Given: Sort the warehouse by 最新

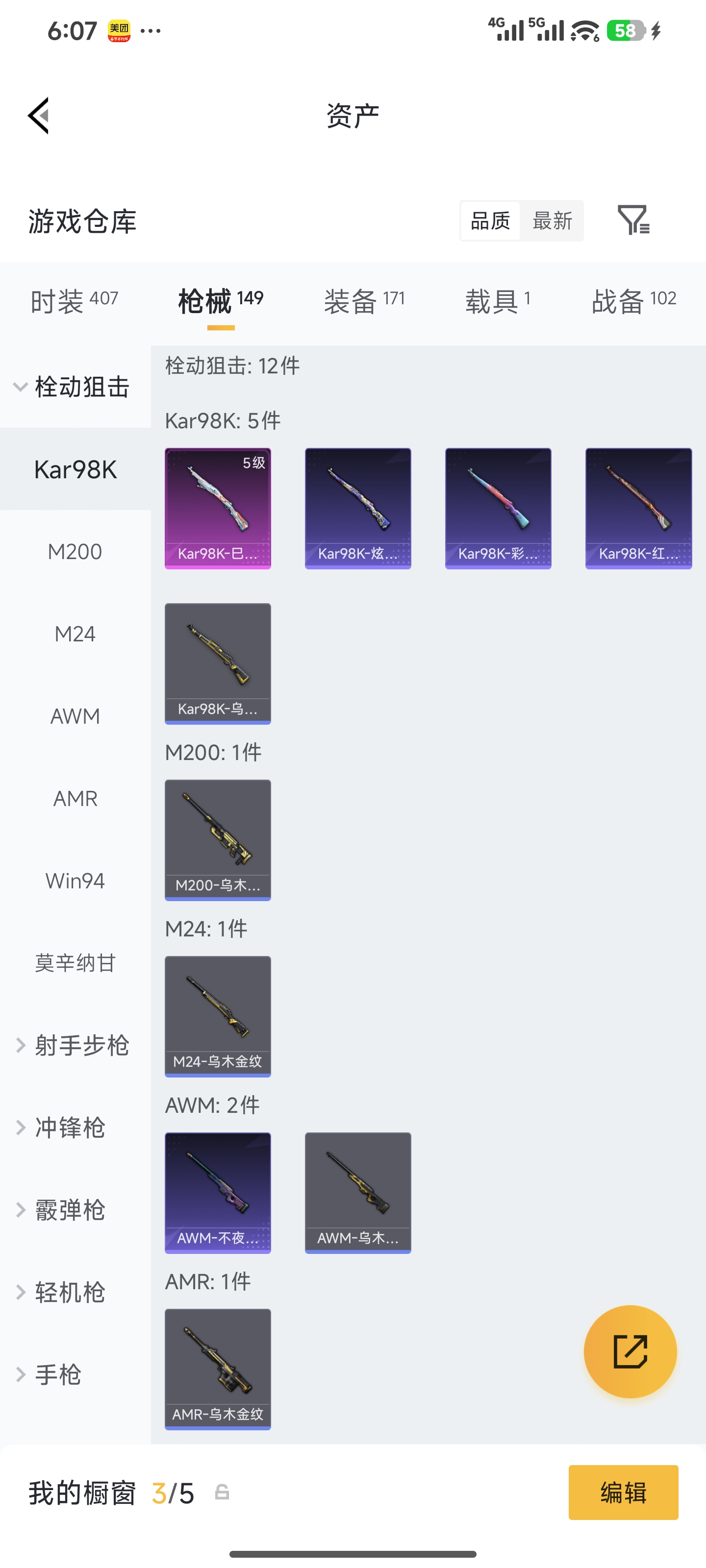Looking at the screenshot, I should coord(552,220).
